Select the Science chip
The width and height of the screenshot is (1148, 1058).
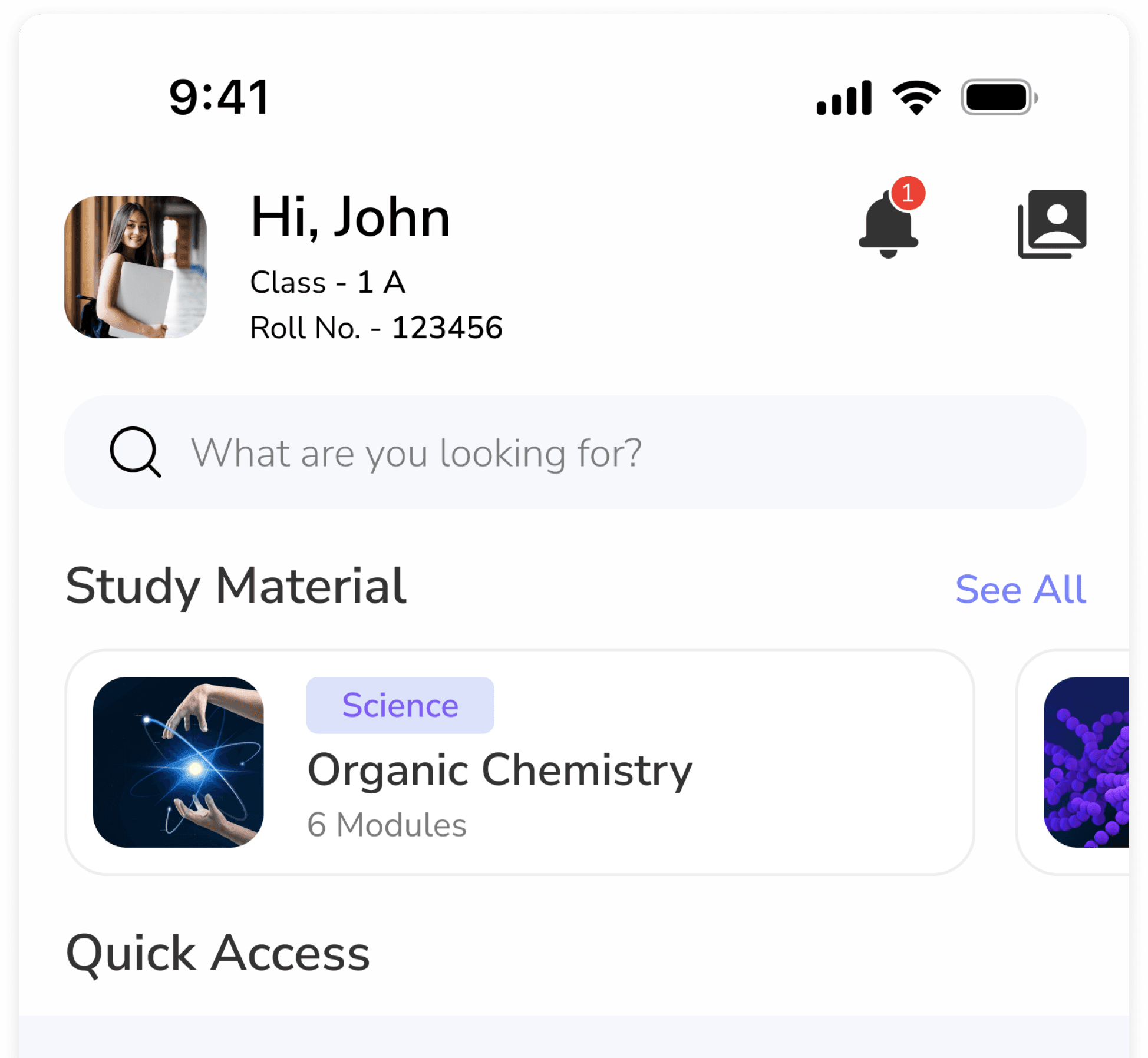click(x=400, y=705)
